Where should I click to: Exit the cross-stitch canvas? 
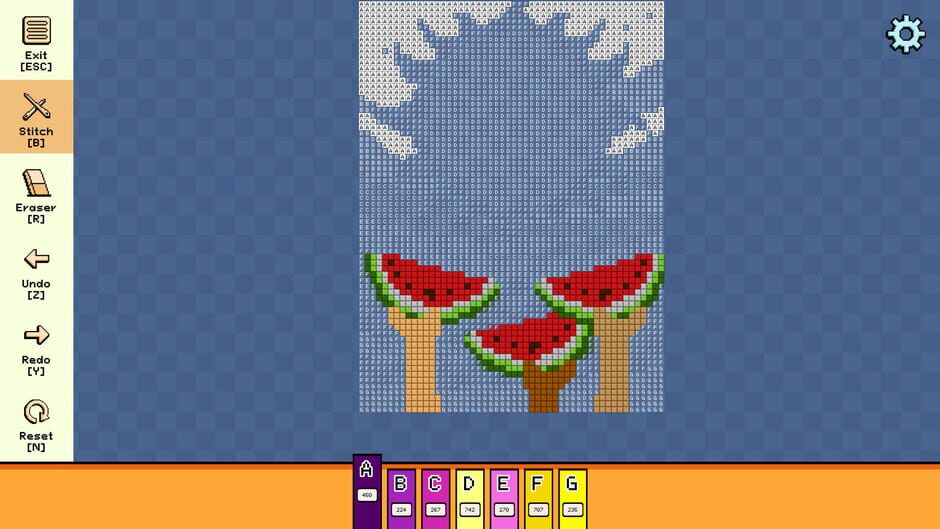coord(36,42)
